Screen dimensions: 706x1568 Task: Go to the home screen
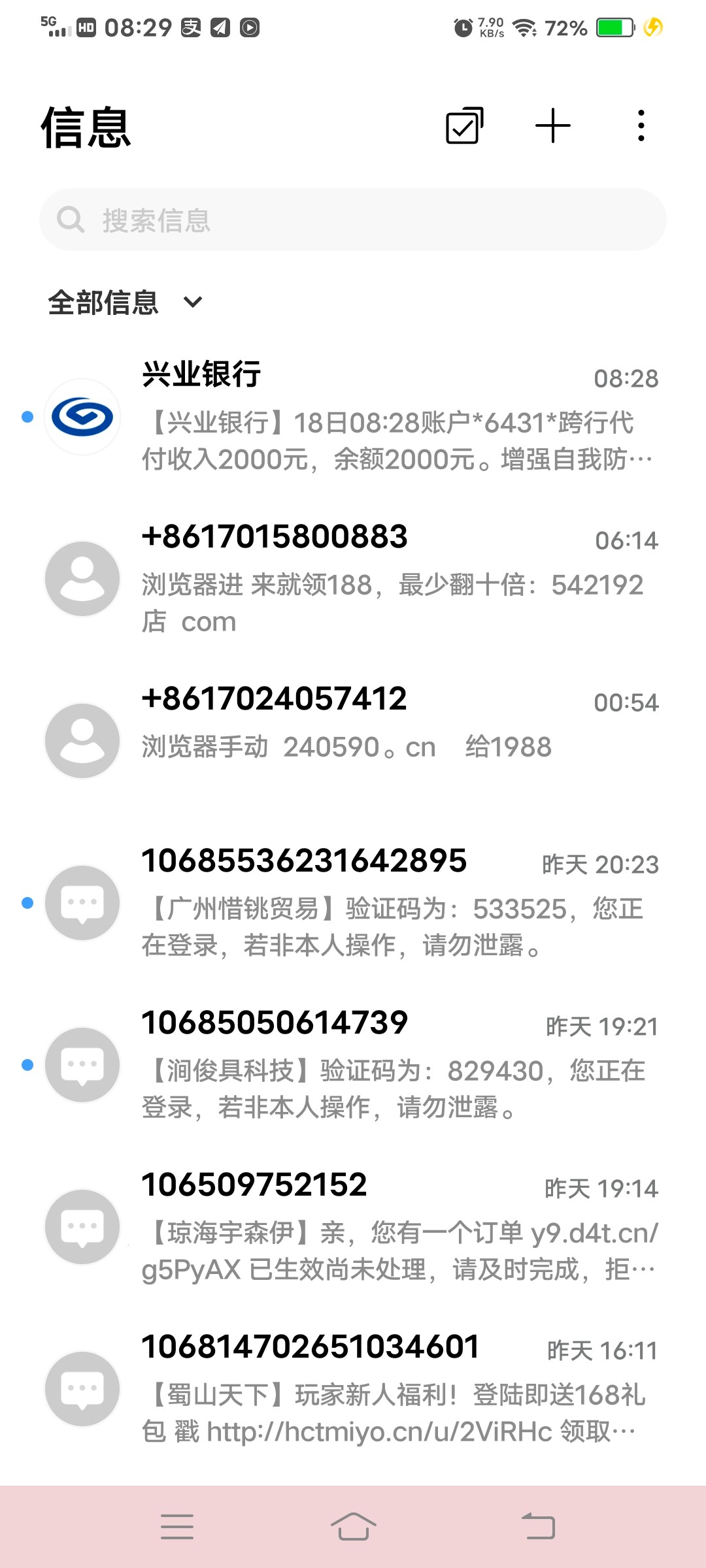coord(353,1527)
